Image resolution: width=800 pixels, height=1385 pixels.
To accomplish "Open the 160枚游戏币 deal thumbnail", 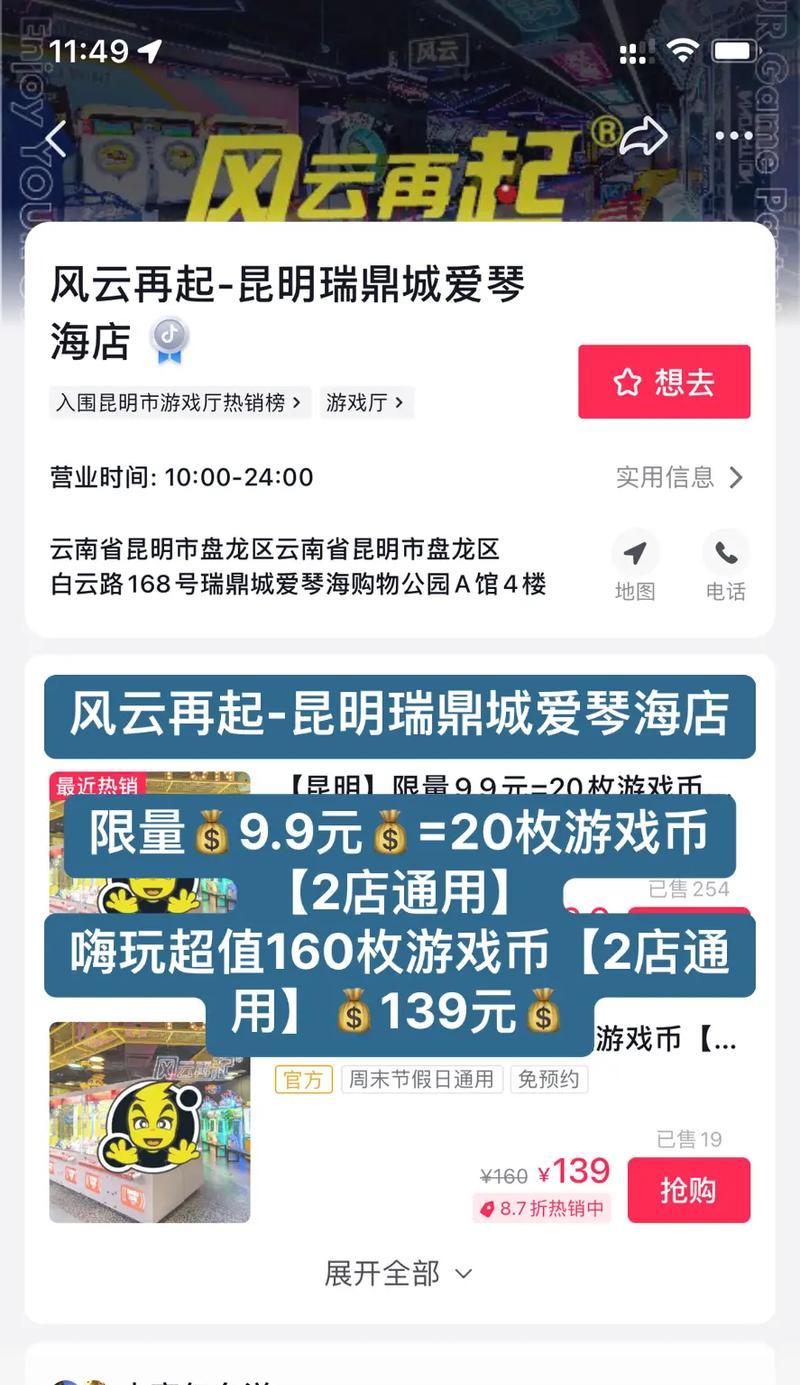I will point(150,1122).
